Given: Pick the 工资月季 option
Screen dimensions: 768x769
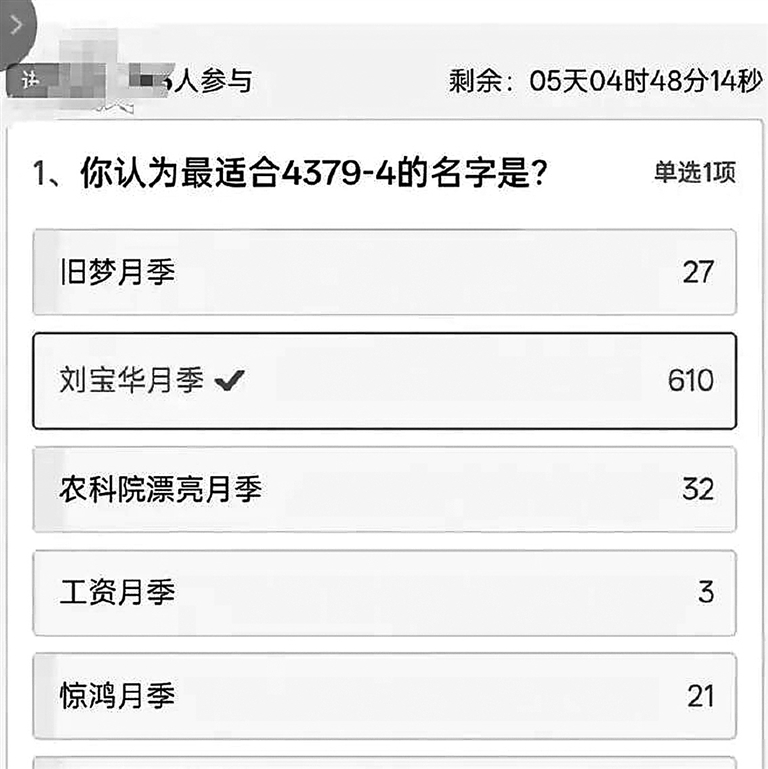Looking at the screenshot, I should click(385, 592).
